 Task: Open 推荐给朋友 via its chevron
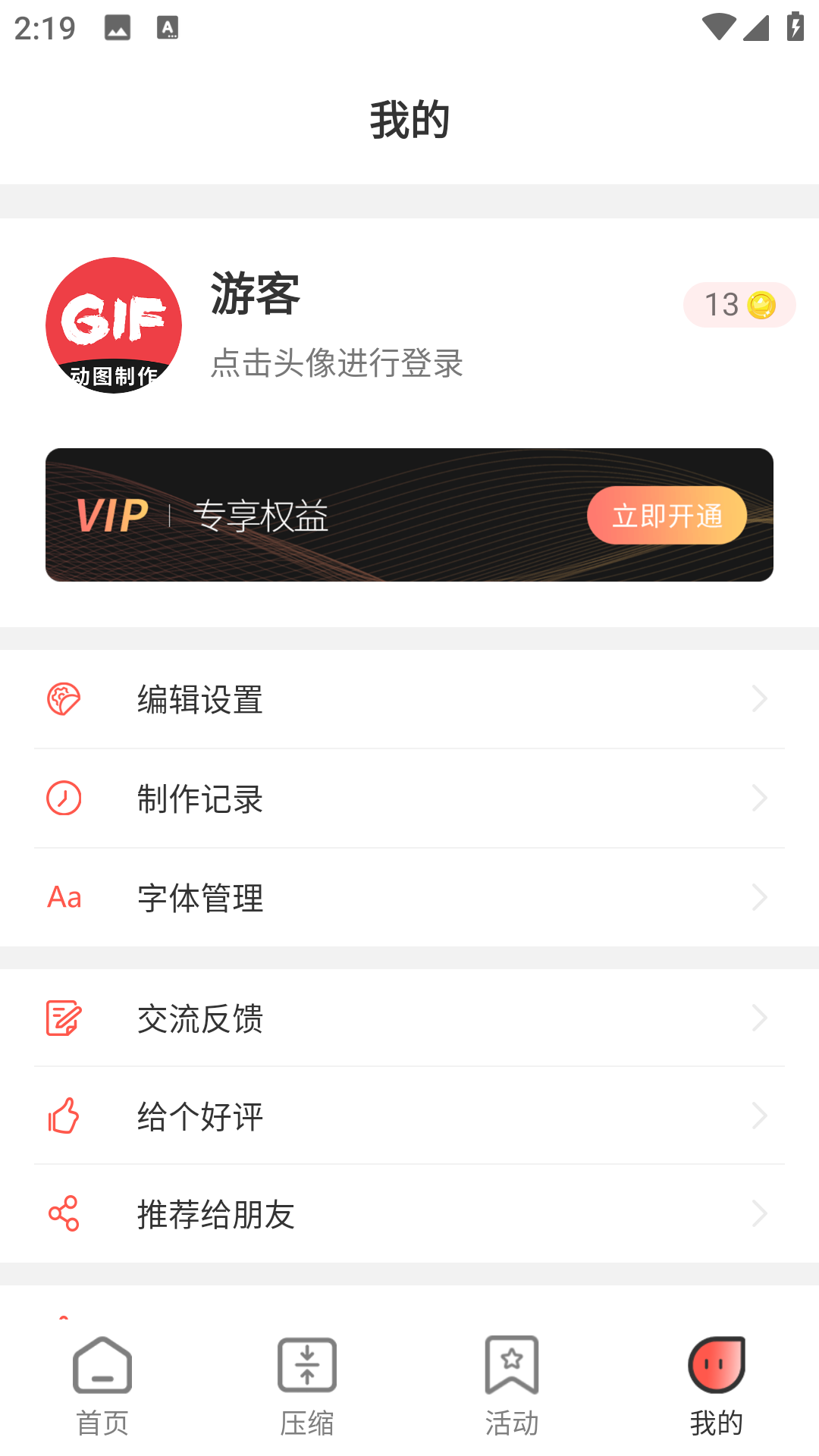[x=759, y=1214]
